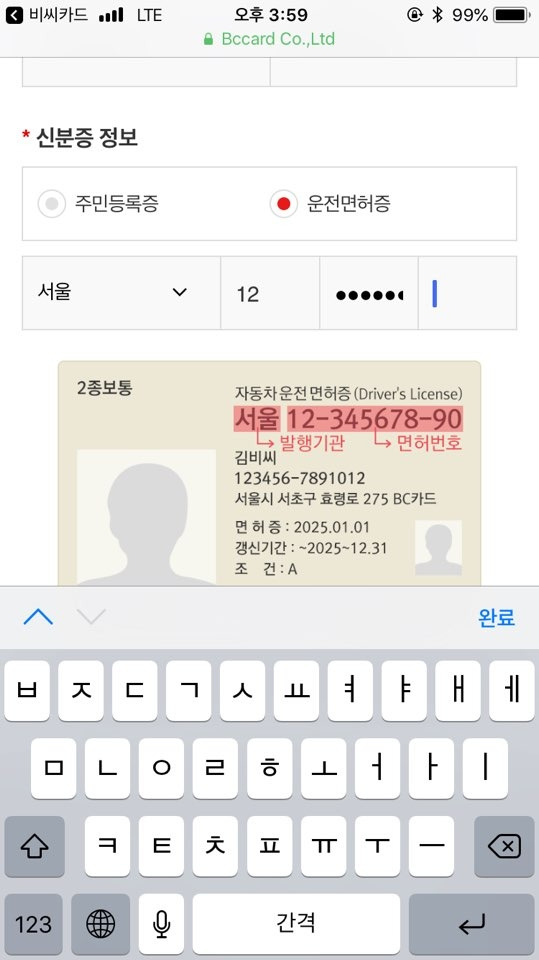Open the 서울 region dropdown

[121, 293]
